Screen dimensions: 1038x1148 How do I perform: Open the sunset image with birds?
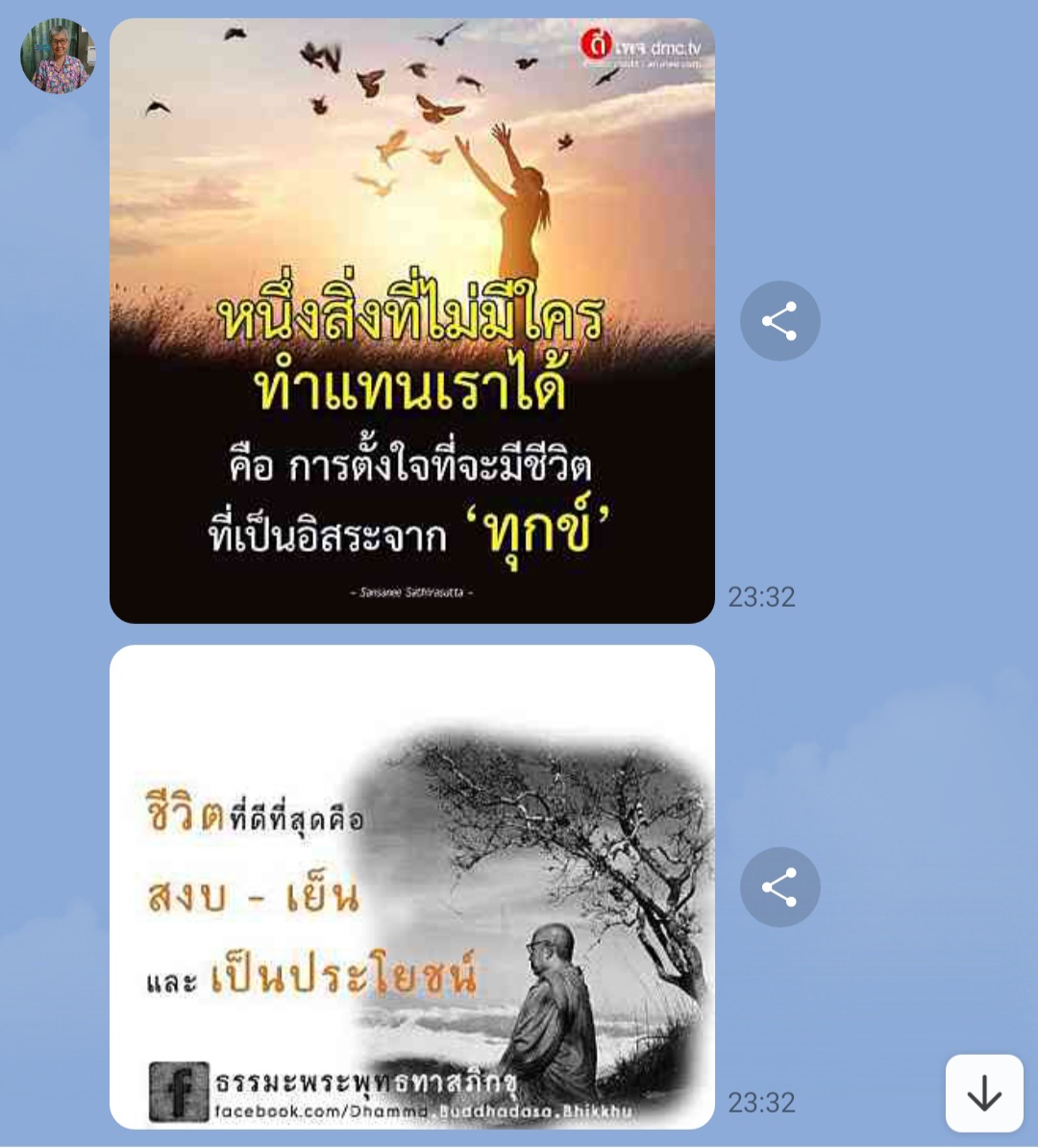tap(412, 320)
